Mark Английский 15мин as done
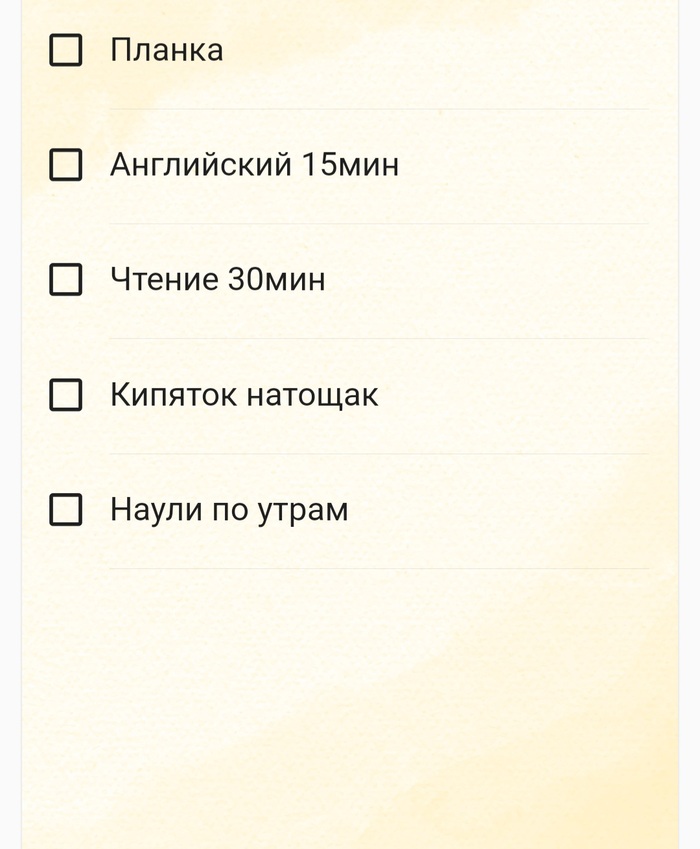700x849 pixels. [66, 165]
